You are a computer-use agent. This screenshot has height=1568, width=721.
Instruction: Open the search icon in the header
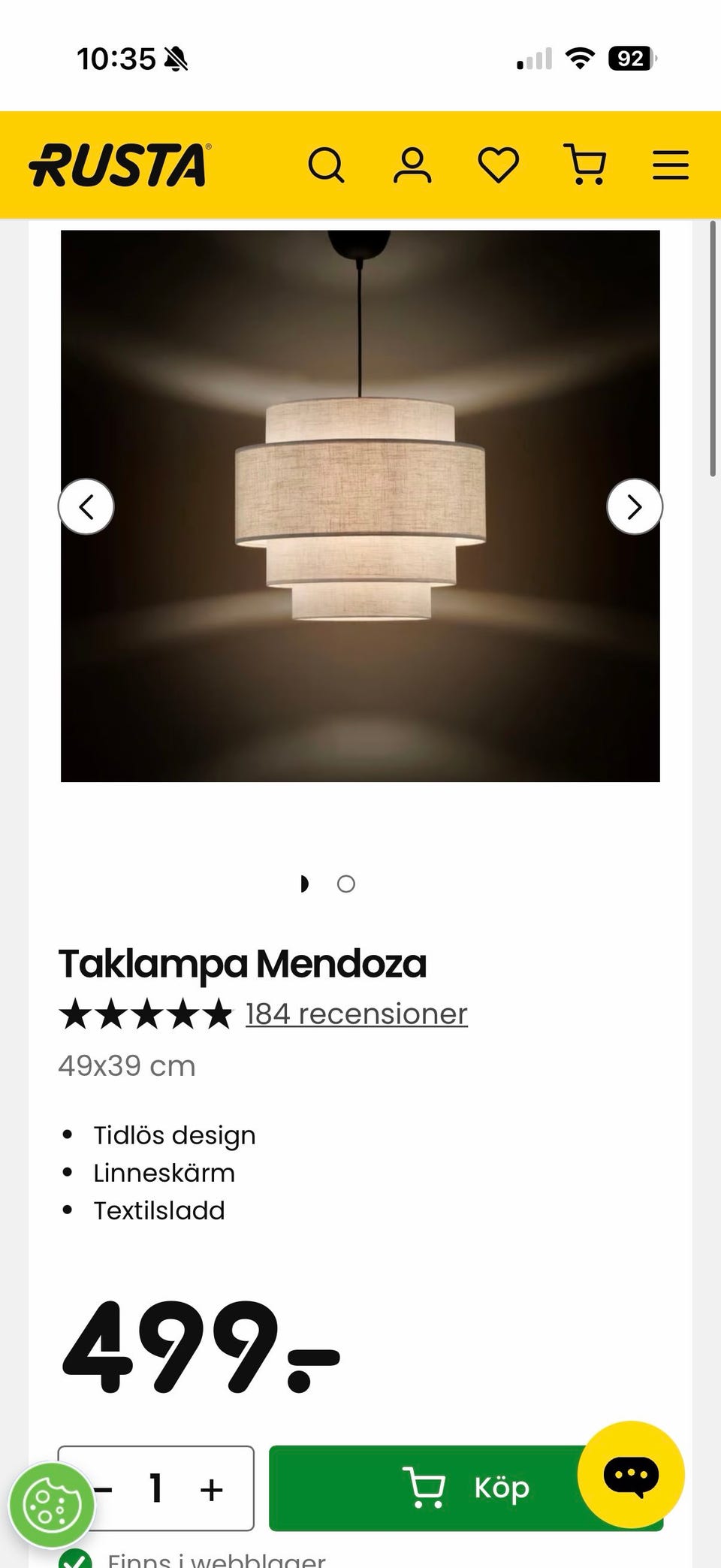(326, 165)
